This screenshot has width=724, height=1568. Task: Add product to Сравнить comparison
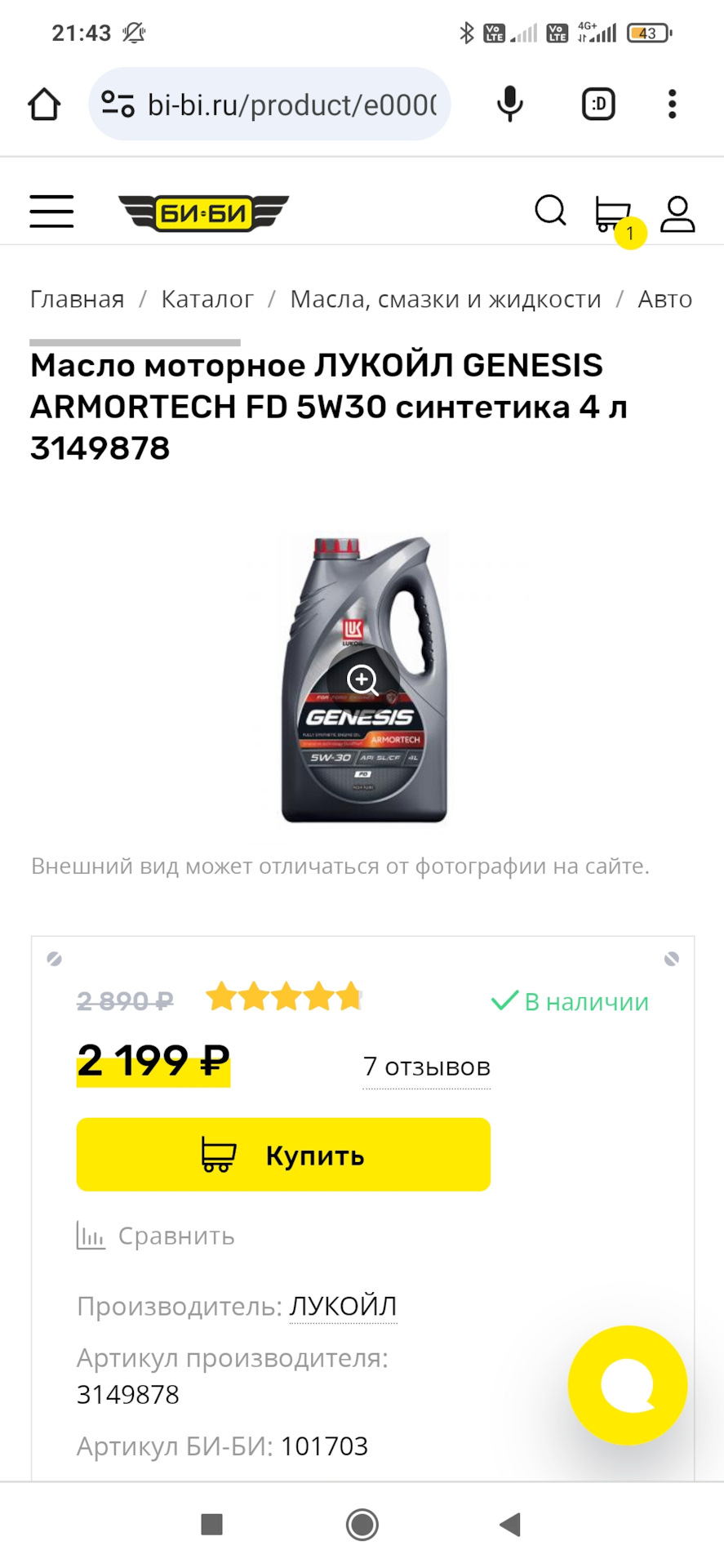pos(156,1236)
